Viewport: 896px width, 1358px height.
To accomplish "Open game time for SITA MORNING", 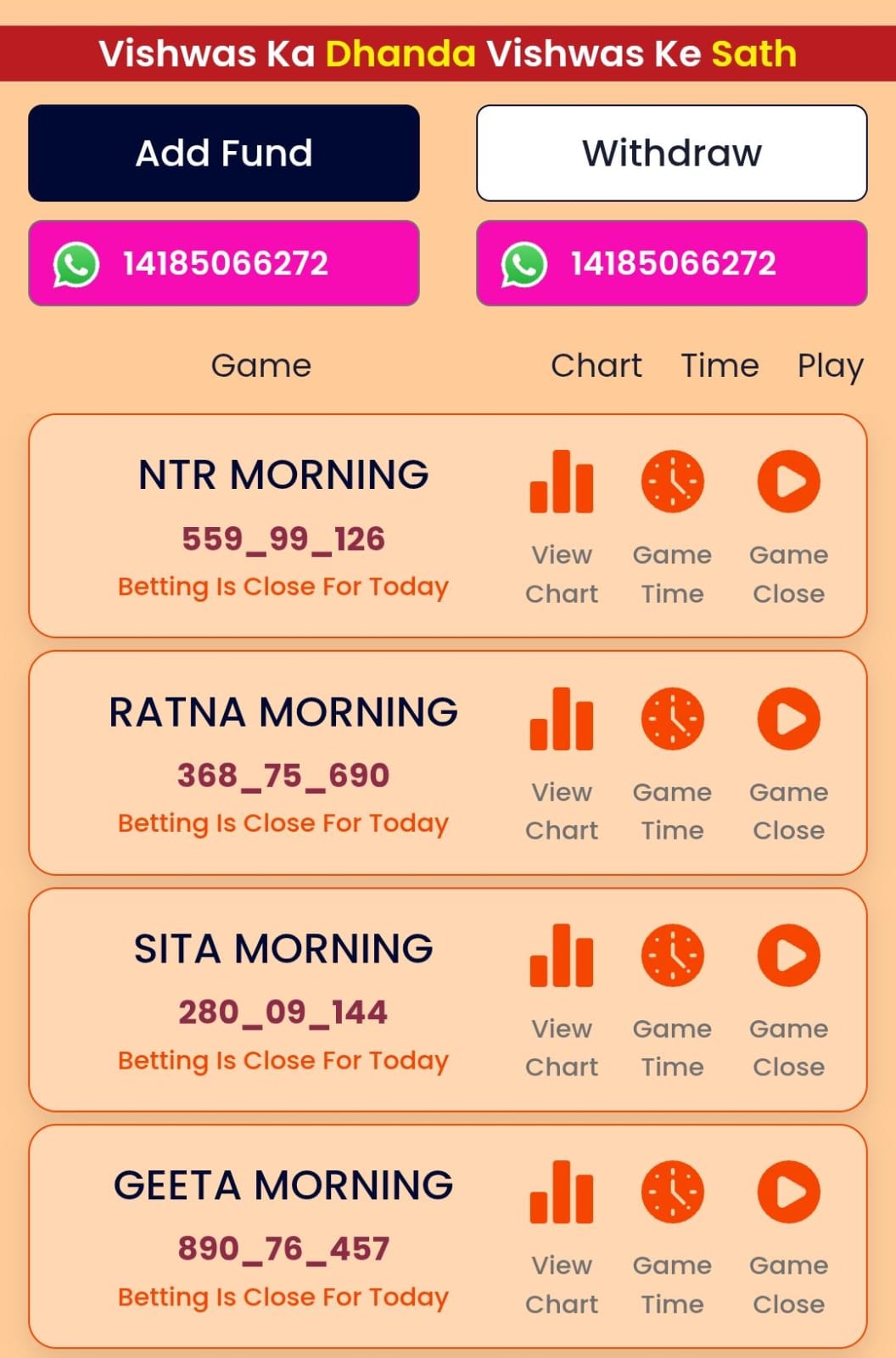I will click(x=672, y=956).
